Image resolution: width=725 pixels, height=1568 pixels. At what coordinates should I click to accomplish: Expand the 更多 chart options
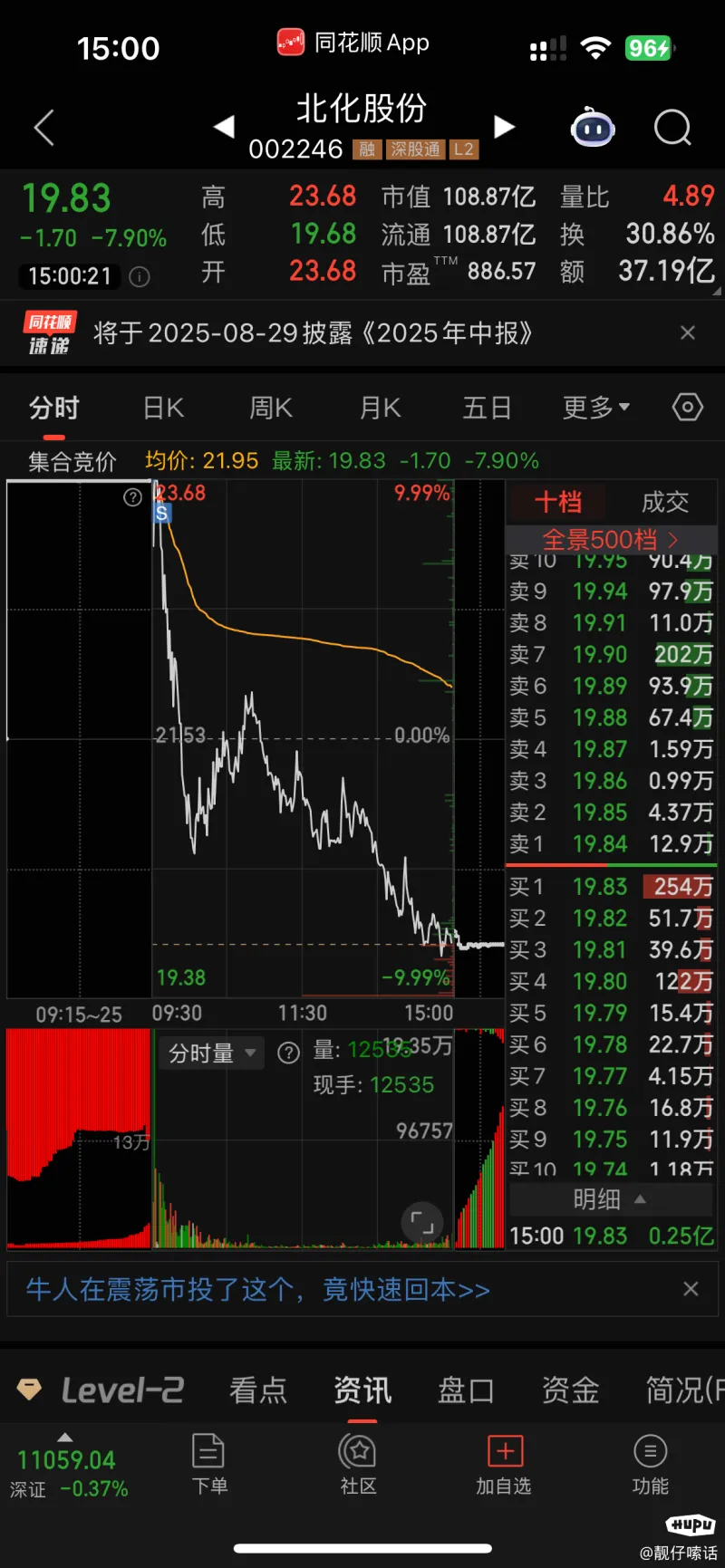596,408
